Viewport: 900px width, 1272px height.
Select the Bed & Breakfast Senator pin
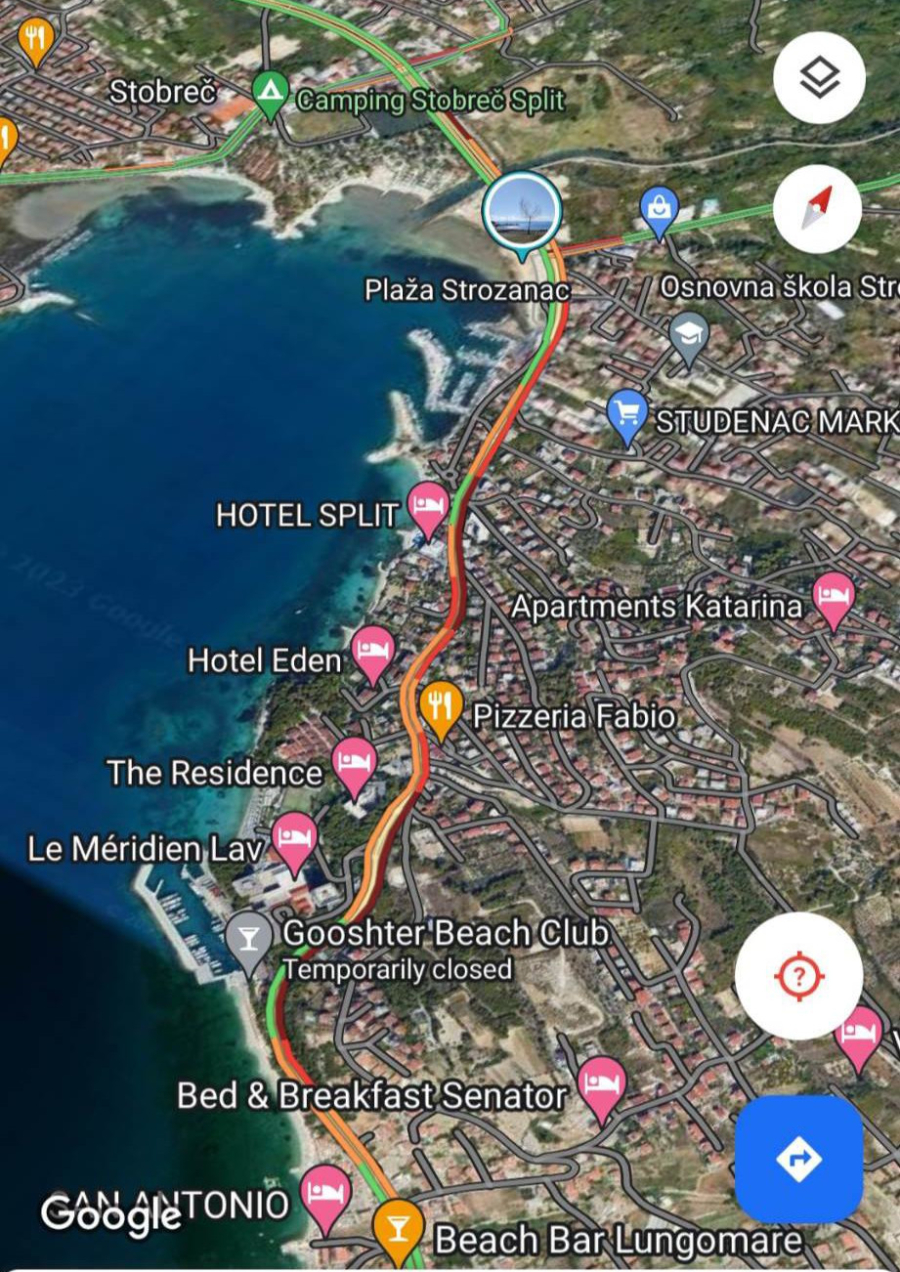[602, 1086]
